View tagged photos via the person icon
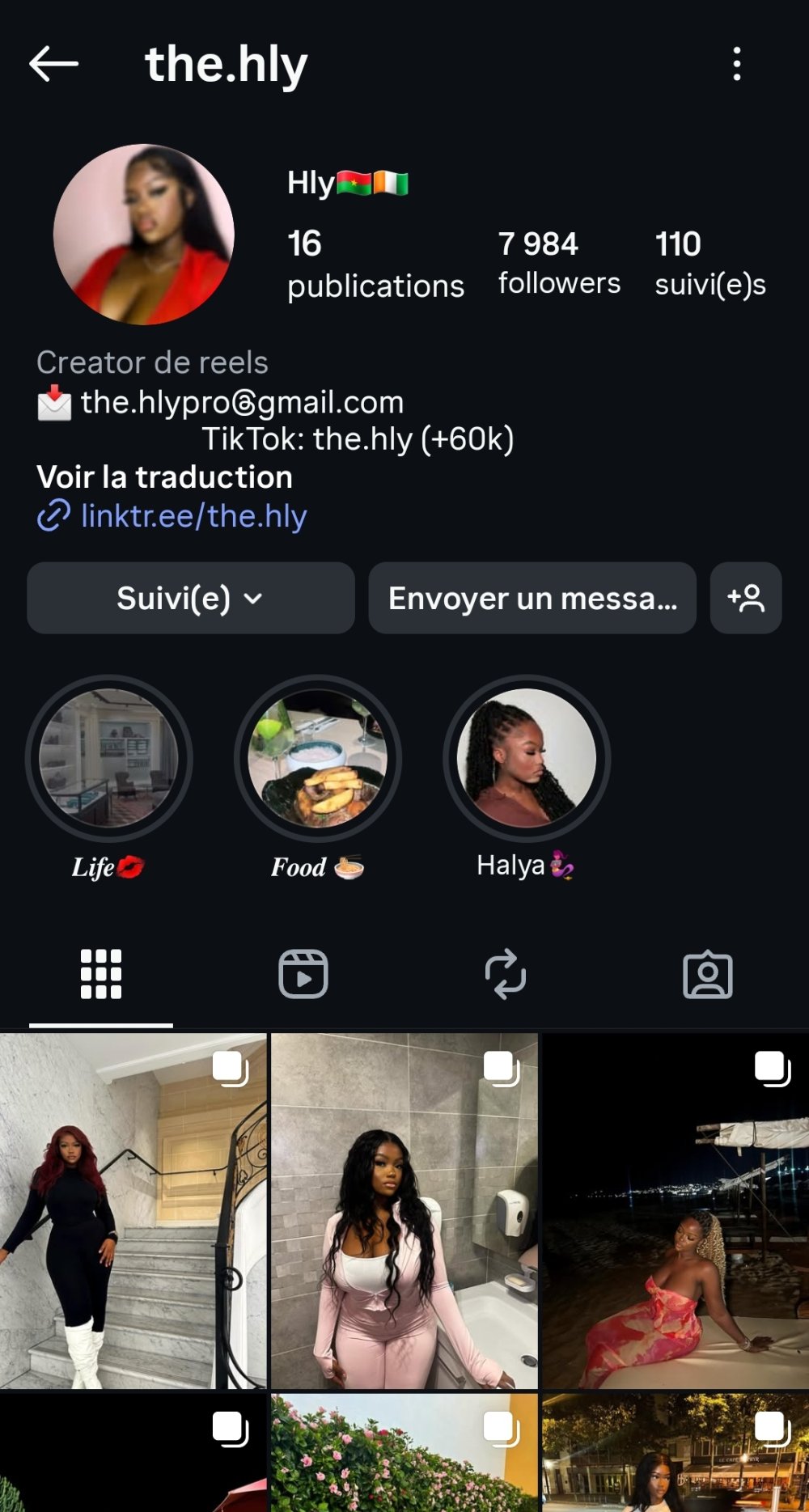 pyautogui.click(x=708, y=973)
